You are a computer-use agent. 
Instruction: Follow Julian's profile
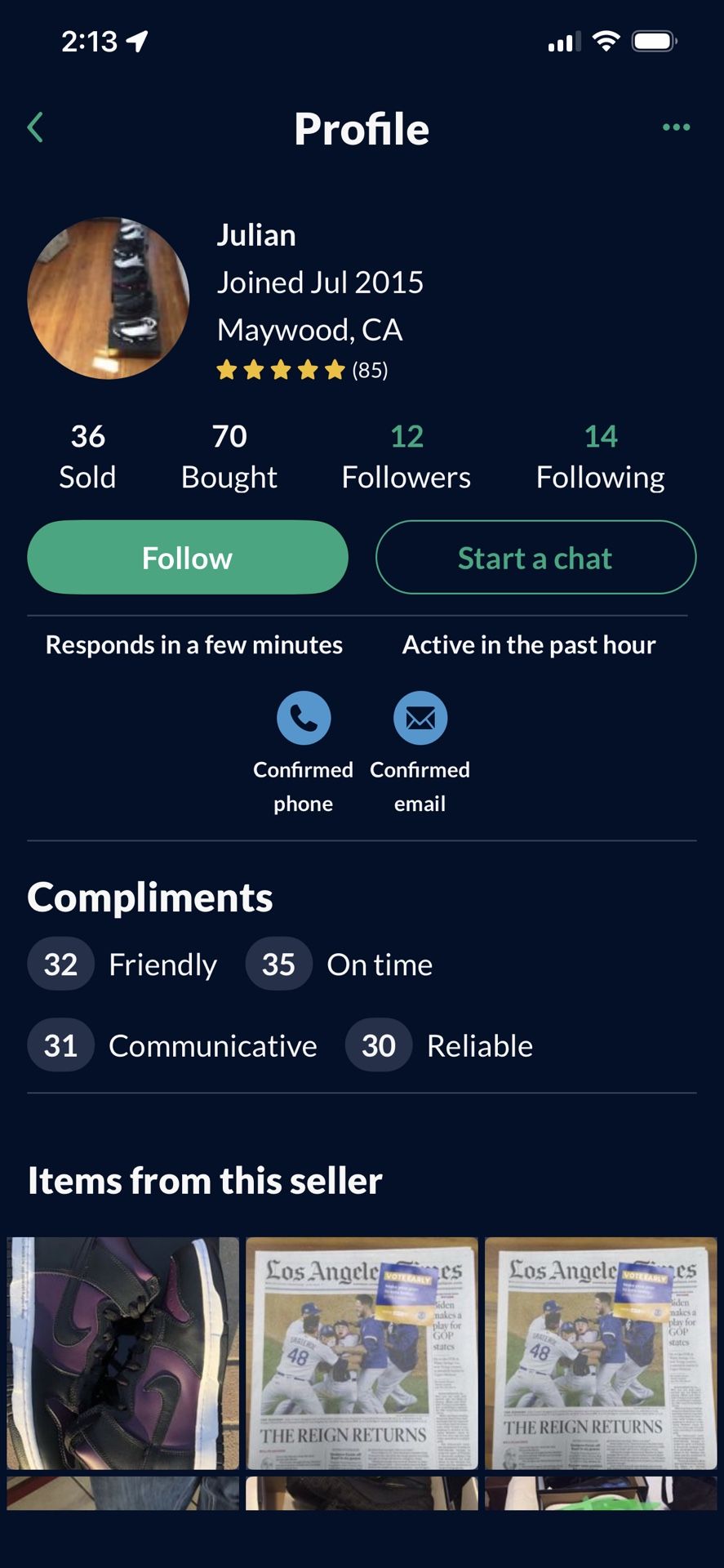188,558
